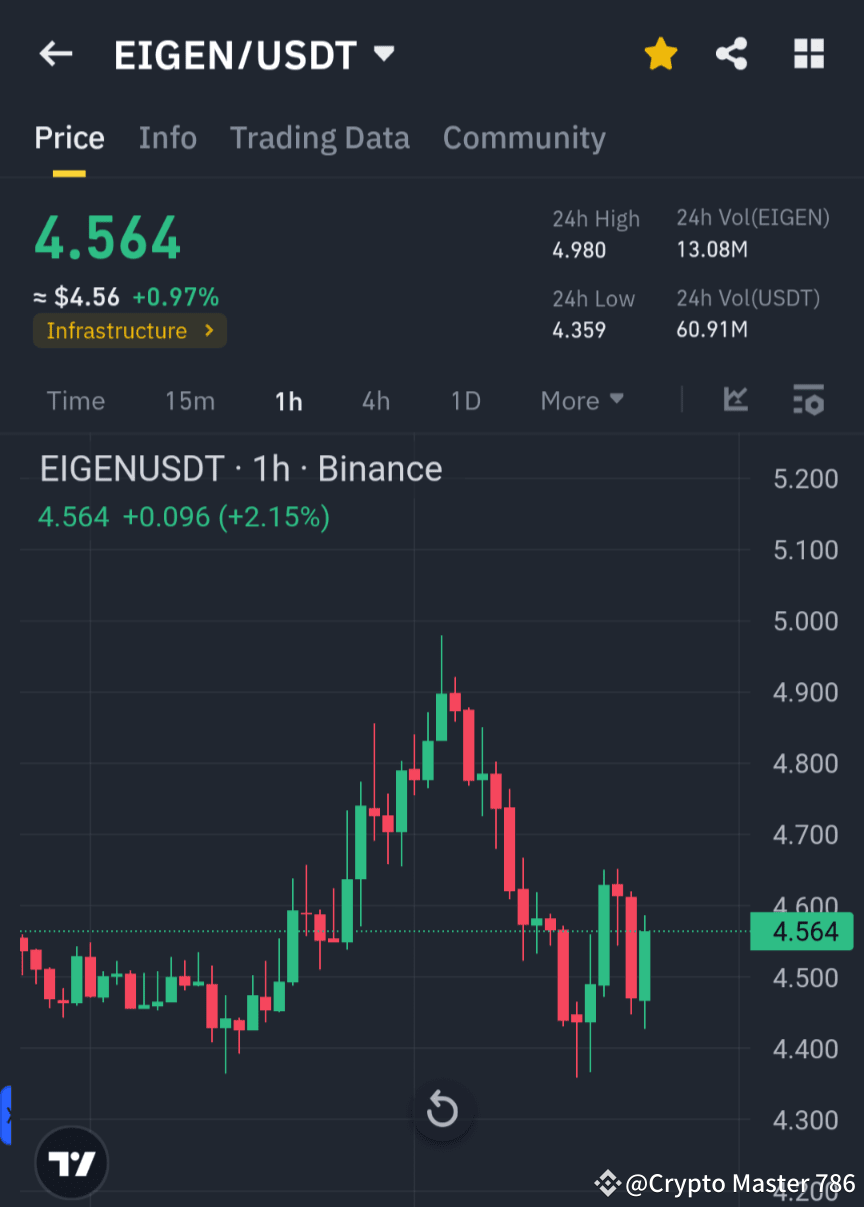Enable the 1D timeframe
This screenshot has width=864, height=1207.
[465, 400]
